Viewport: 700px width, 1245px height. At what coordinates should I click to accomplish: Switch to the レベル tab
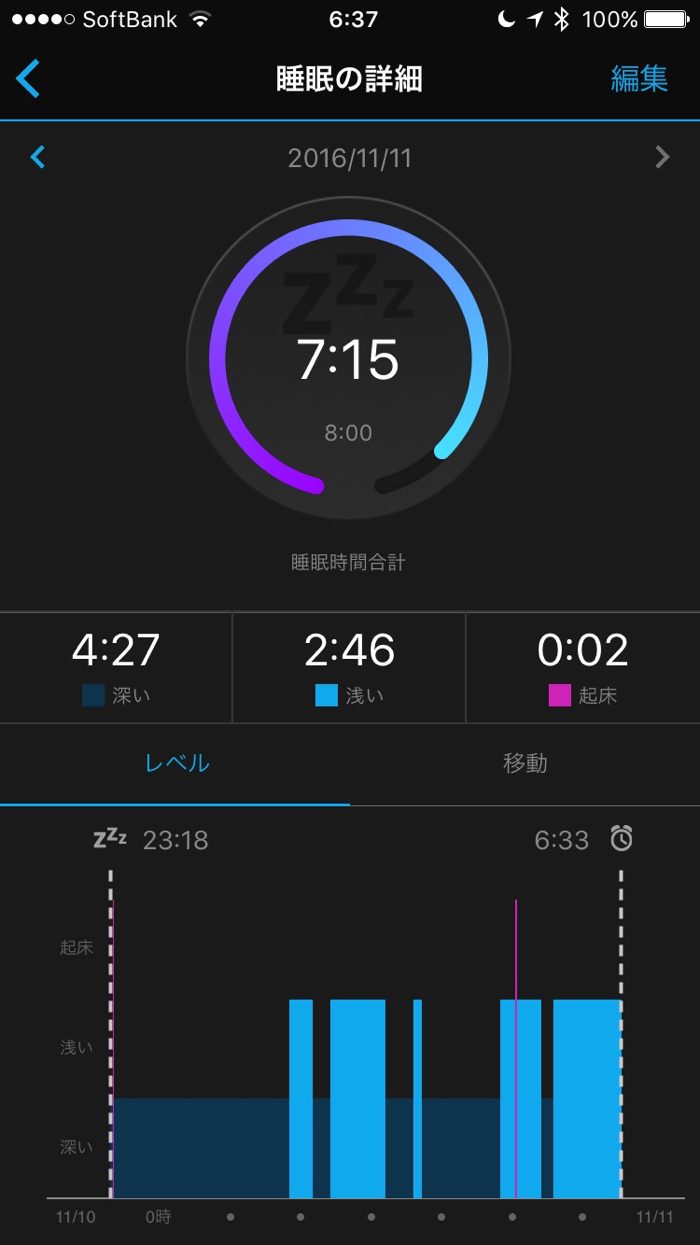(176, 764)
